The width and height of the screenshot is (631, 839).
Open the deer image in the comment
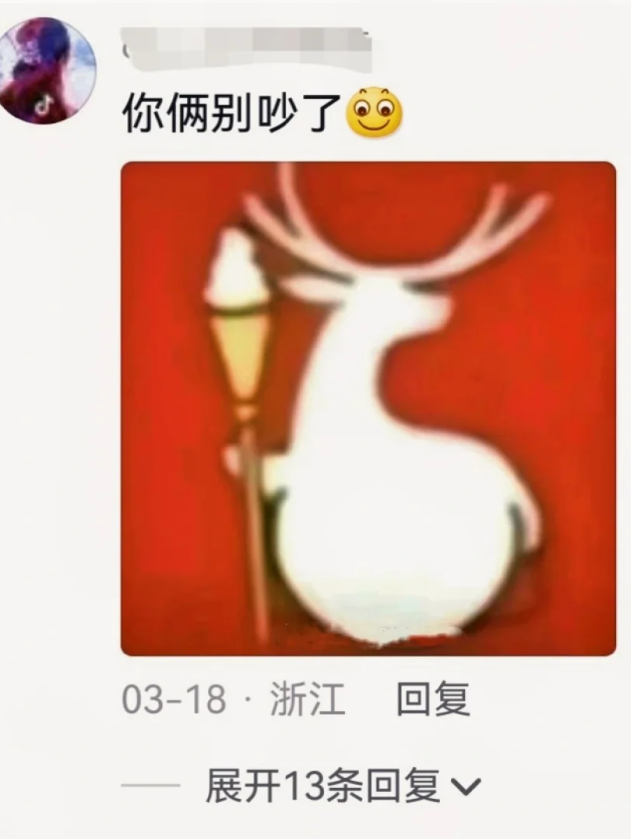tap(368, 408)
